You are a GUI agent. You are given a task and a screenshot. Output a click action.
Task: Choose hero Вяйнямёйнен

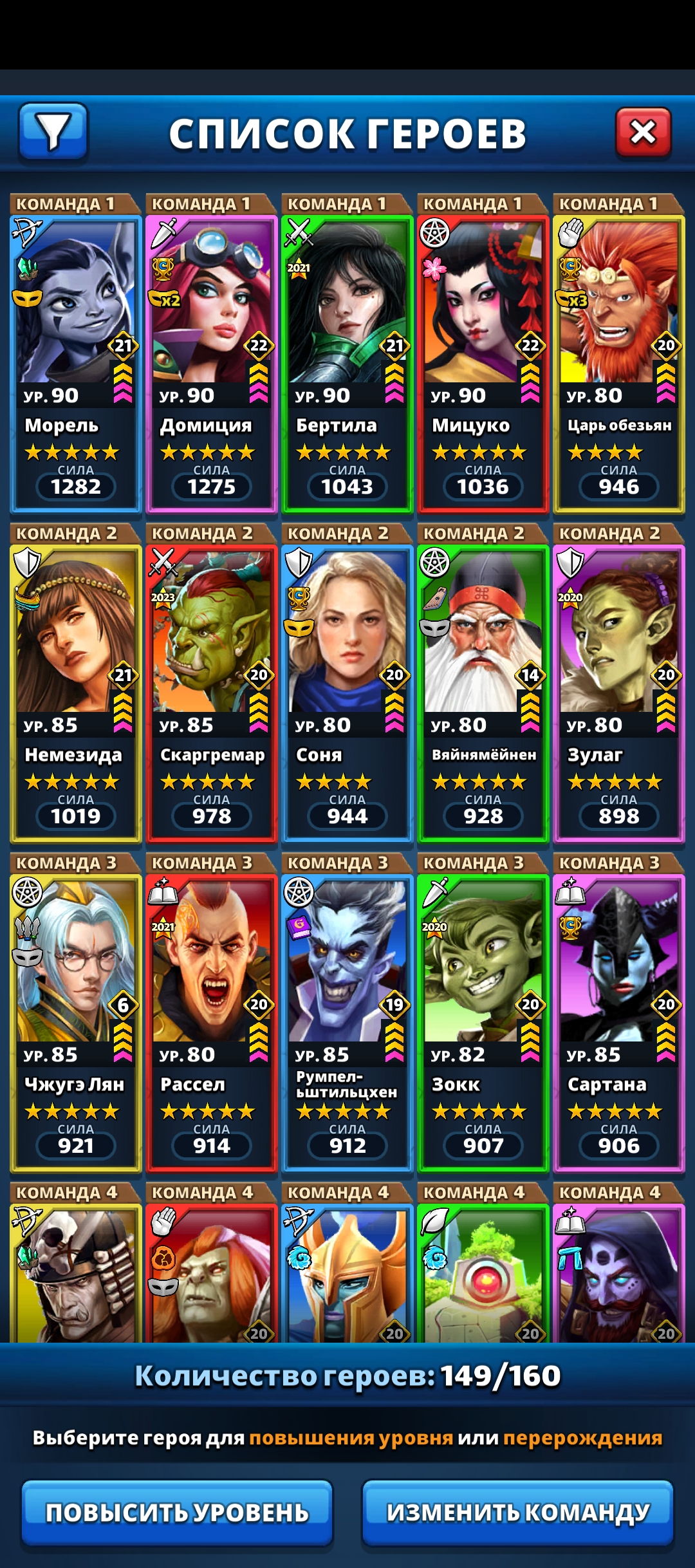pyautogui.click(x=483, y=694)
